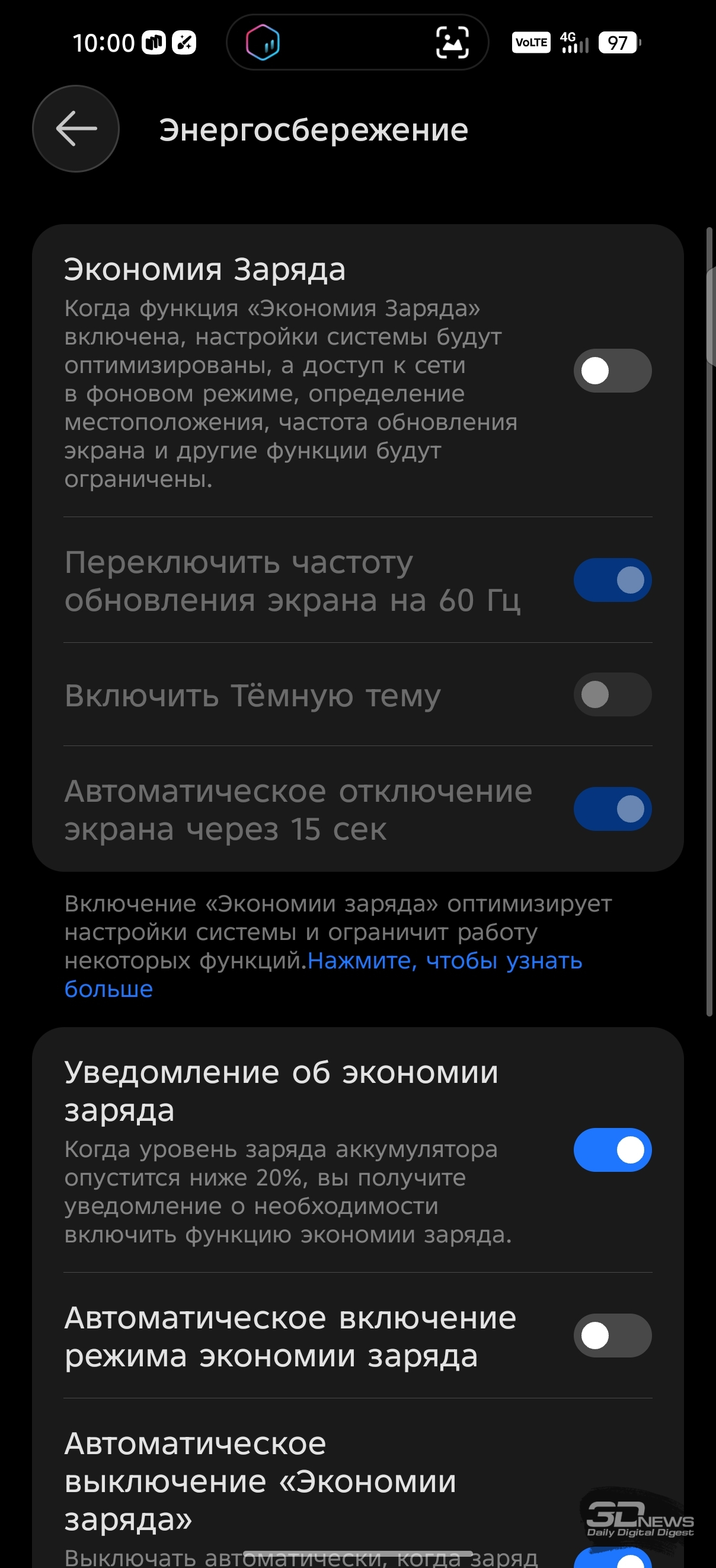Toggle Включить Тёмную тему switch

point(612,694)
